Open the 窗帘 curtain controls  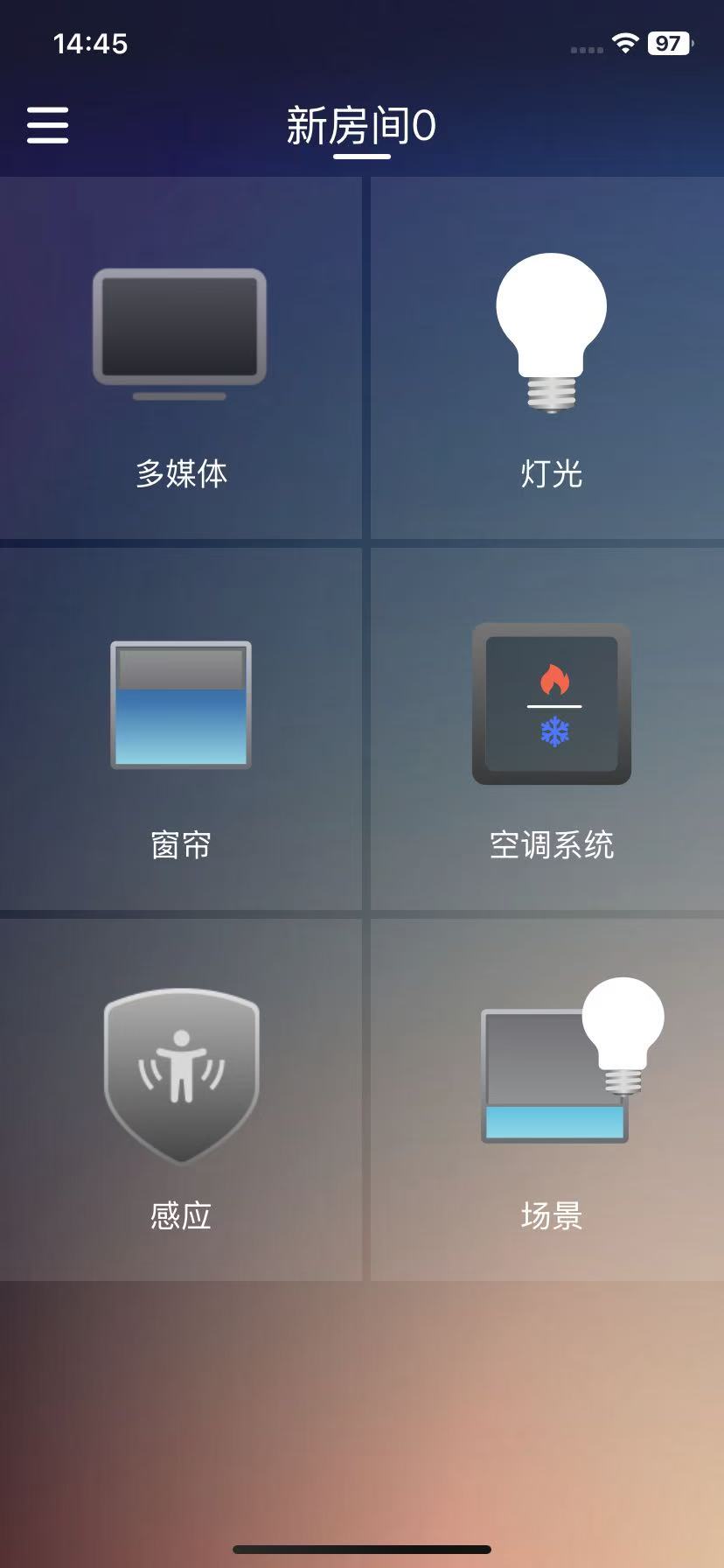coord(180,729)
